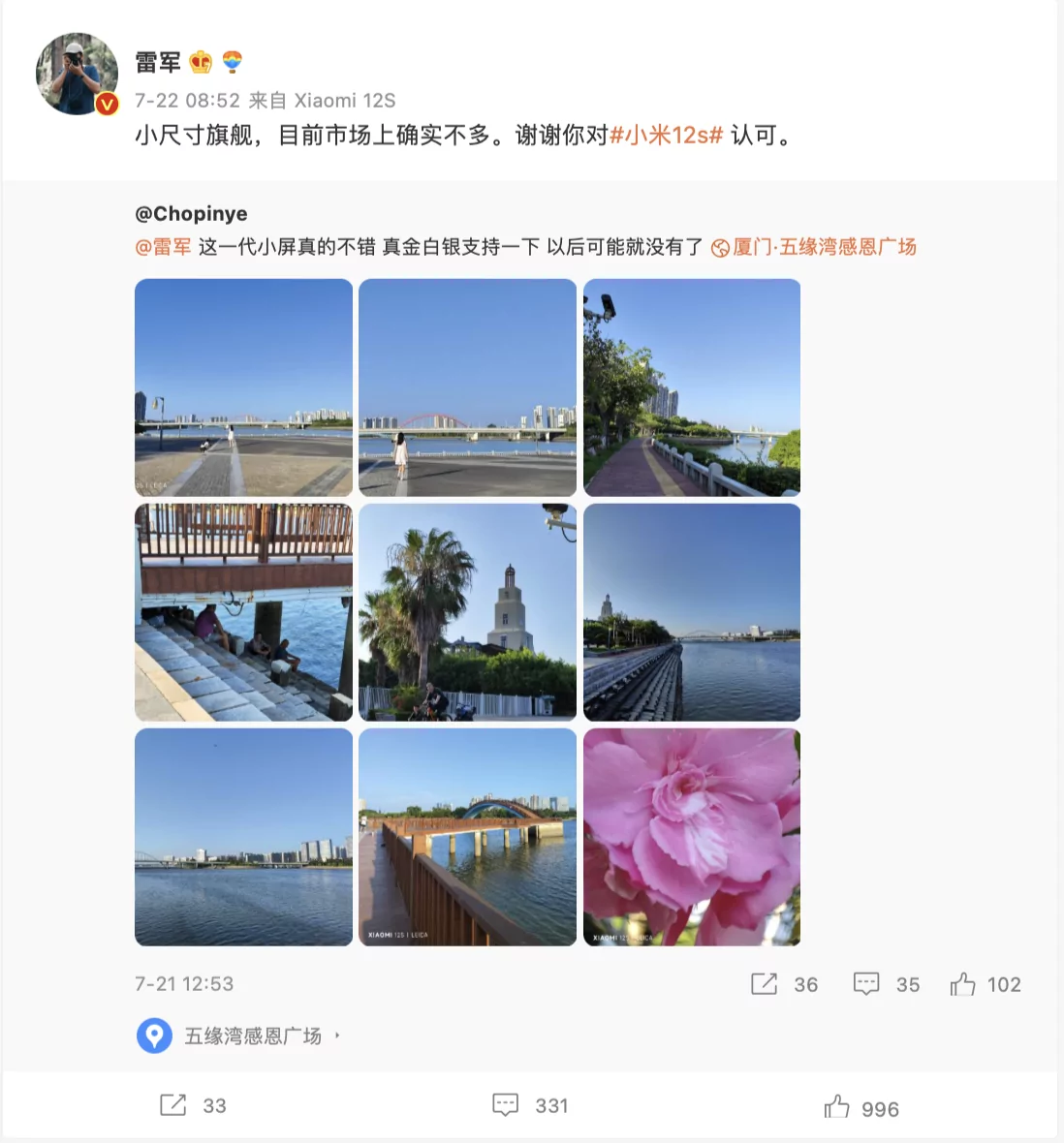The width and height of the screenshot is (1064, 1143).
Task: Open the pink flower photo
Action: click(692, 837)
